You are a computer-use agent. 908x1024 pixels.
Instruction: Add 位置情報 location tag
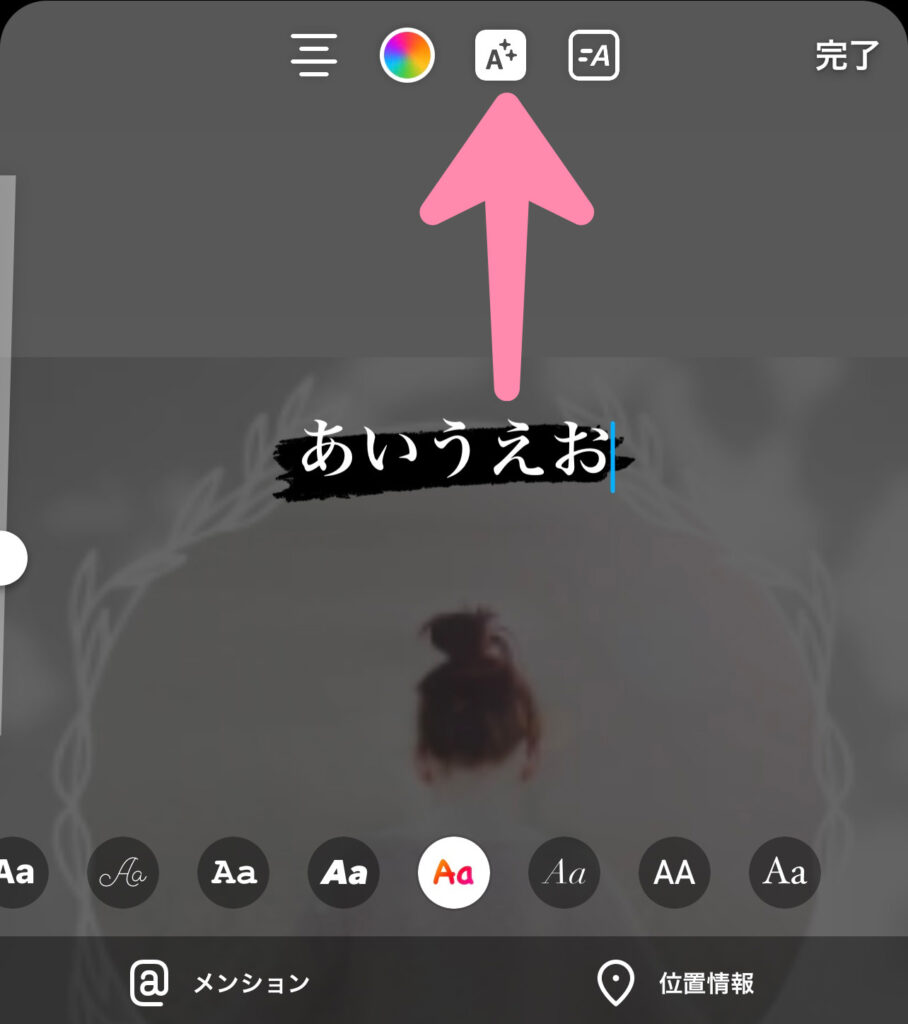click(x=676, y=983)
